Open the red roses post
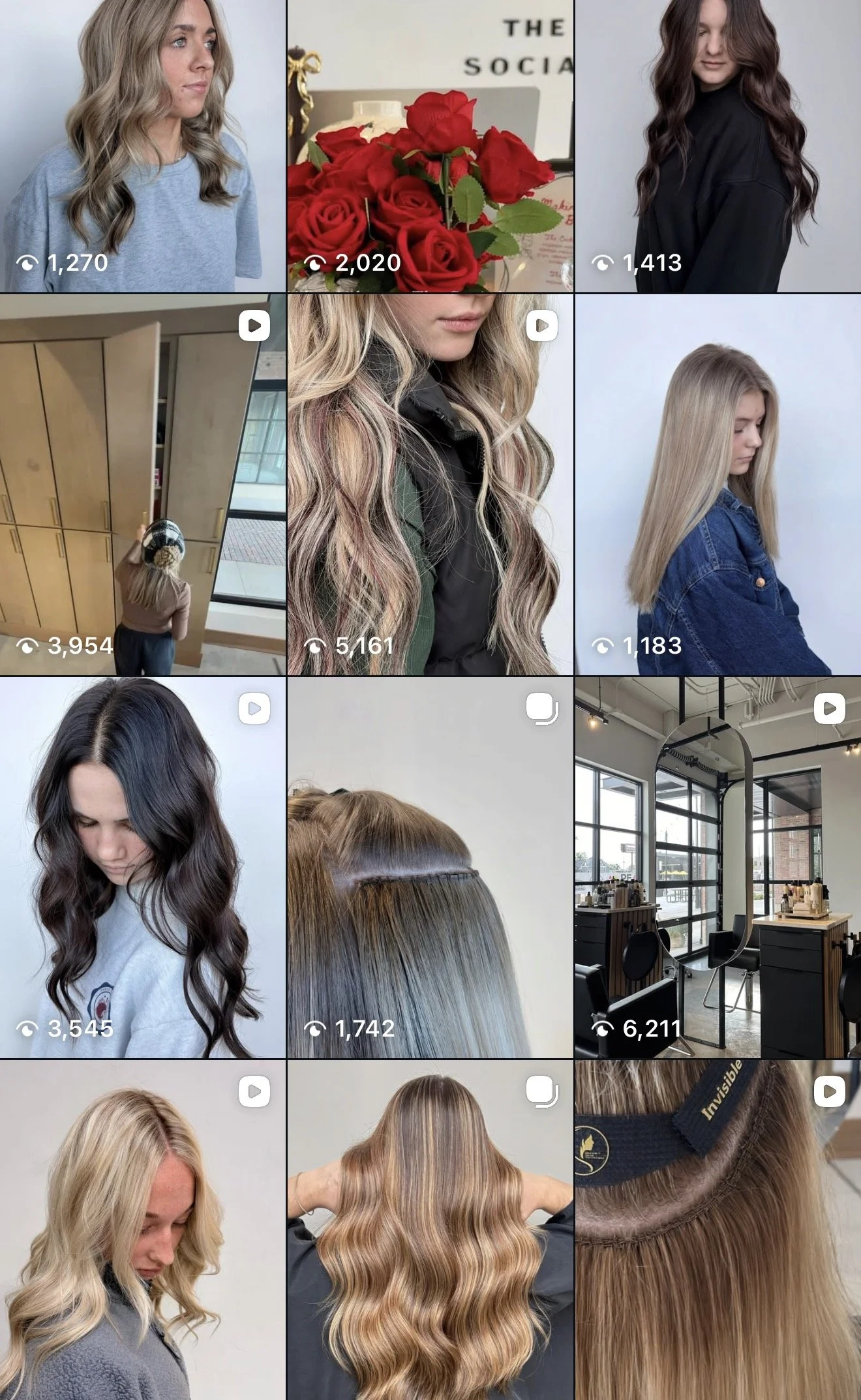 point(430,145)
